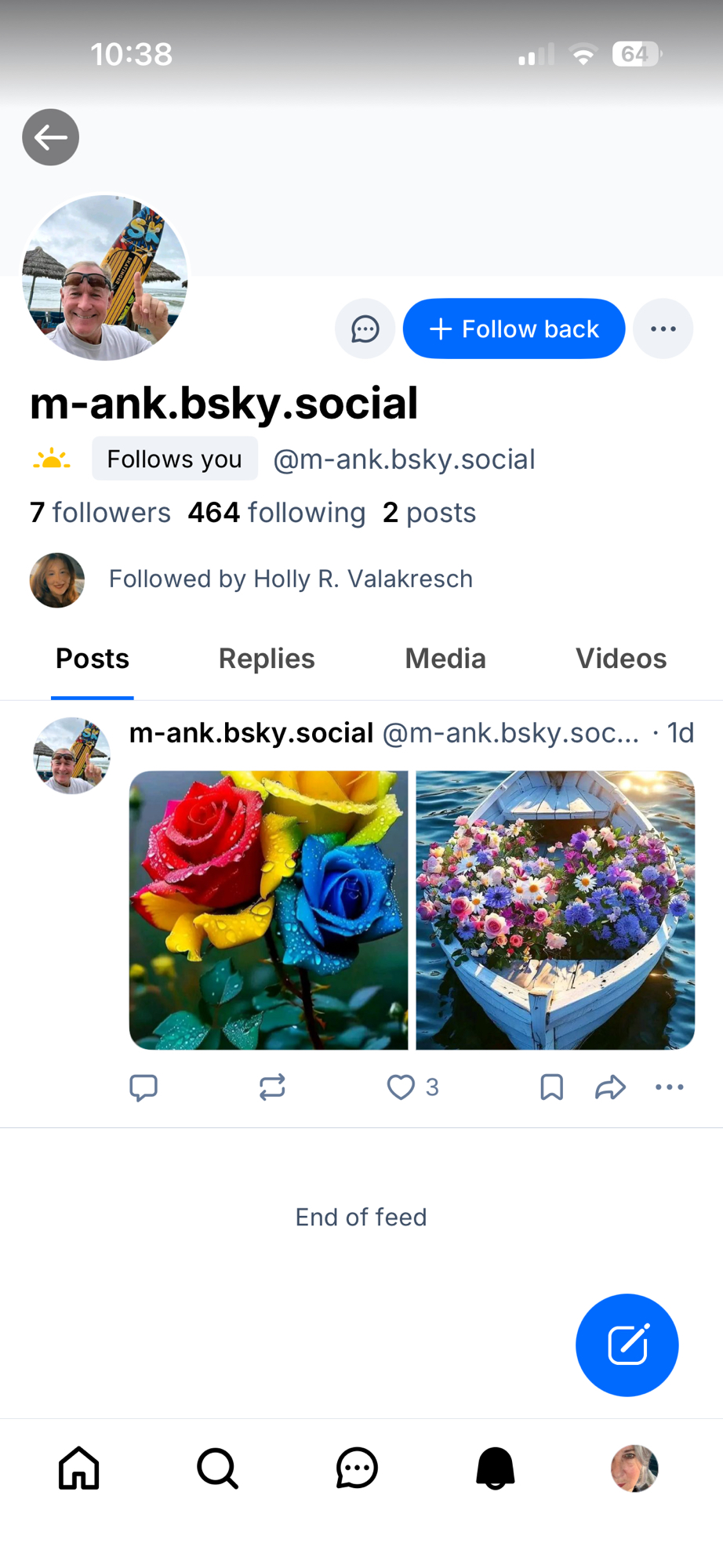Open profile overflow menu beside Follow back
This screenshot has height=1568, width=723.
(x=663, y=328)
